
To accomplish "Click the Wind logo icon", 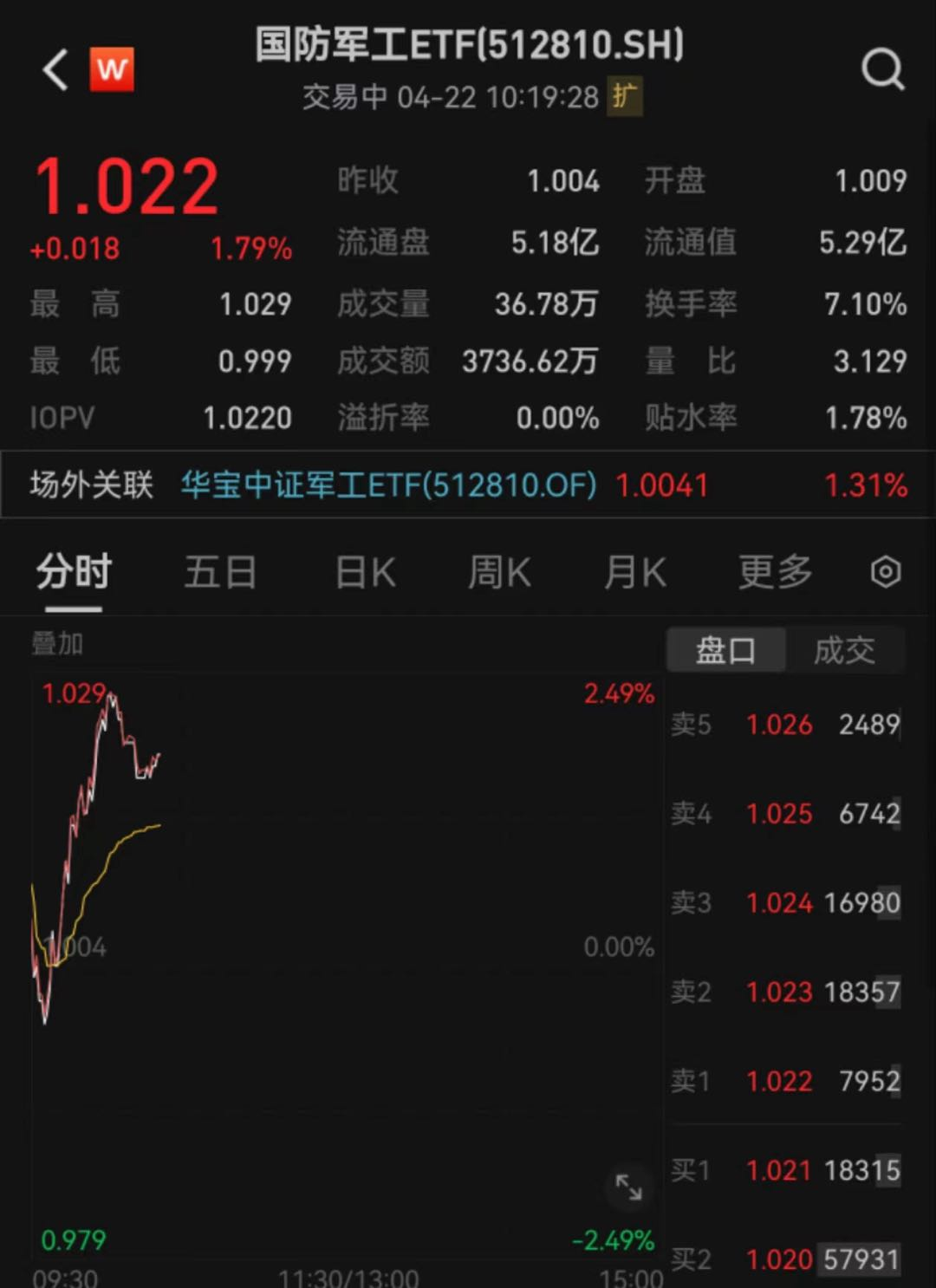I will (112, 68).
